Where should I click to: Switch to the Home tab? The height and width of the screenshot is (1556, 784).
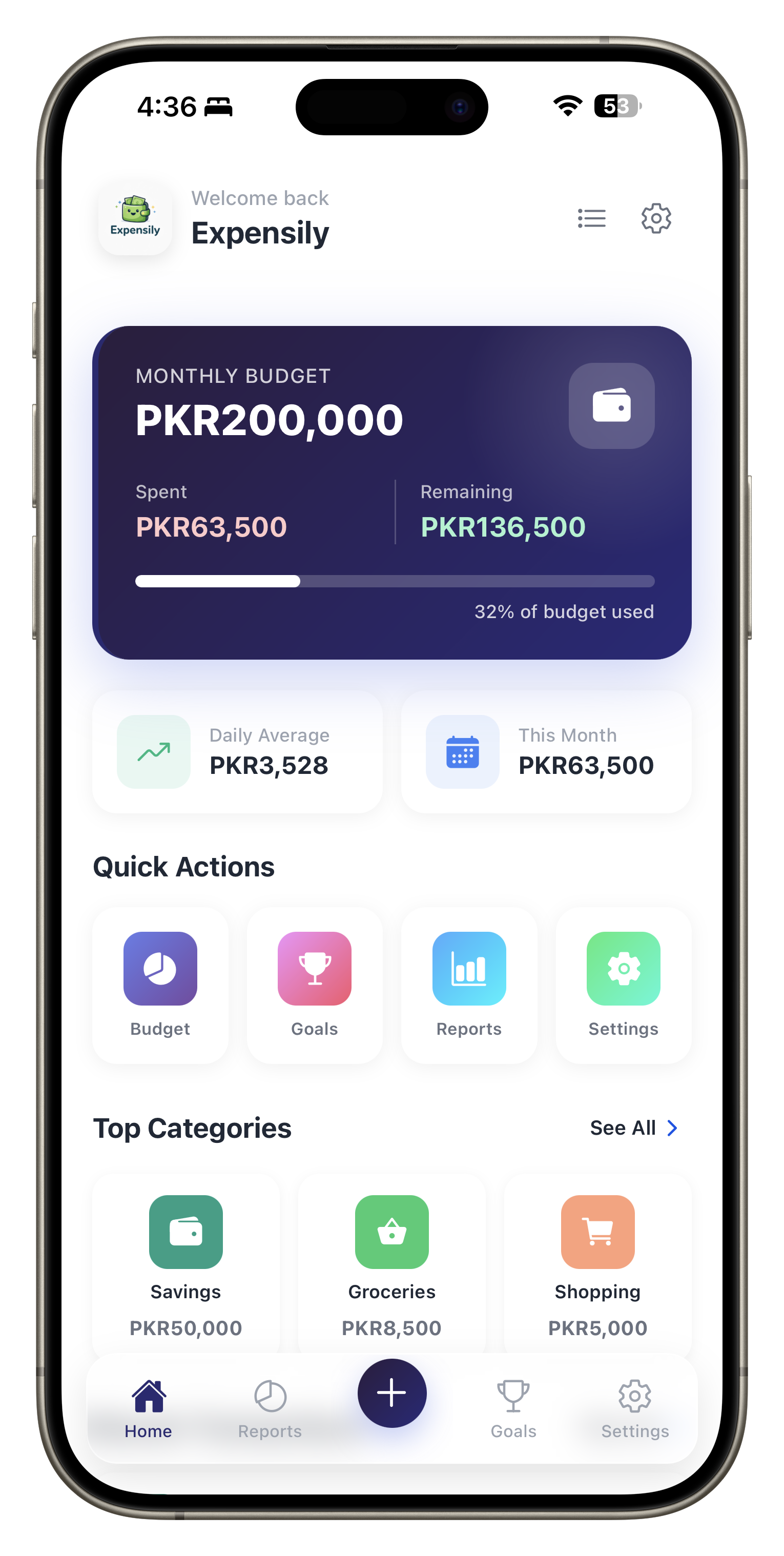pyautogui.click(x=149, y=1408)
